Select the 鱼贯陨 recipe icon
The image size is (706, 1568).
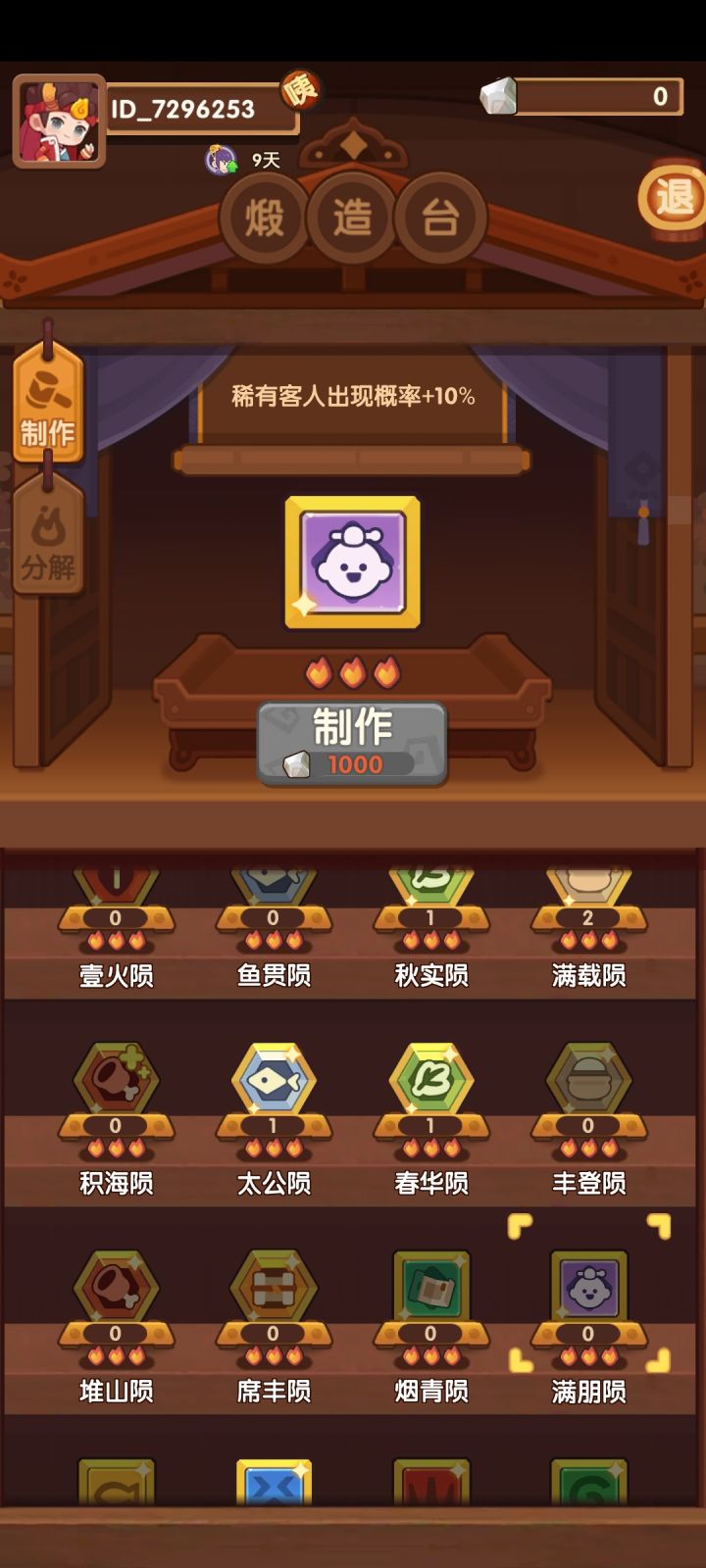(273, 892)
